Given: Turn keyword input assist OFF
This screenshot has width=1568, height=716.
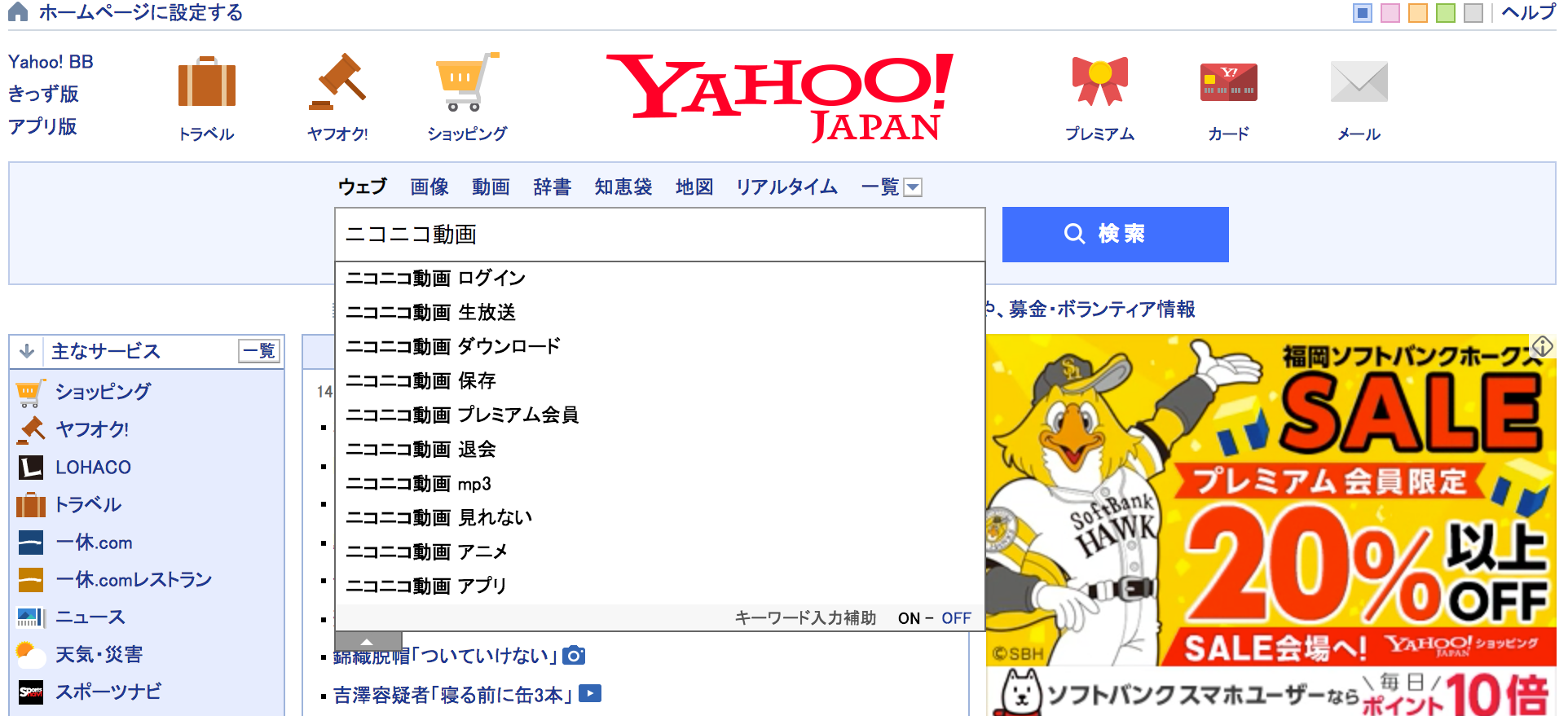Looking at the screenshot, I should click(x=956, y=618).
